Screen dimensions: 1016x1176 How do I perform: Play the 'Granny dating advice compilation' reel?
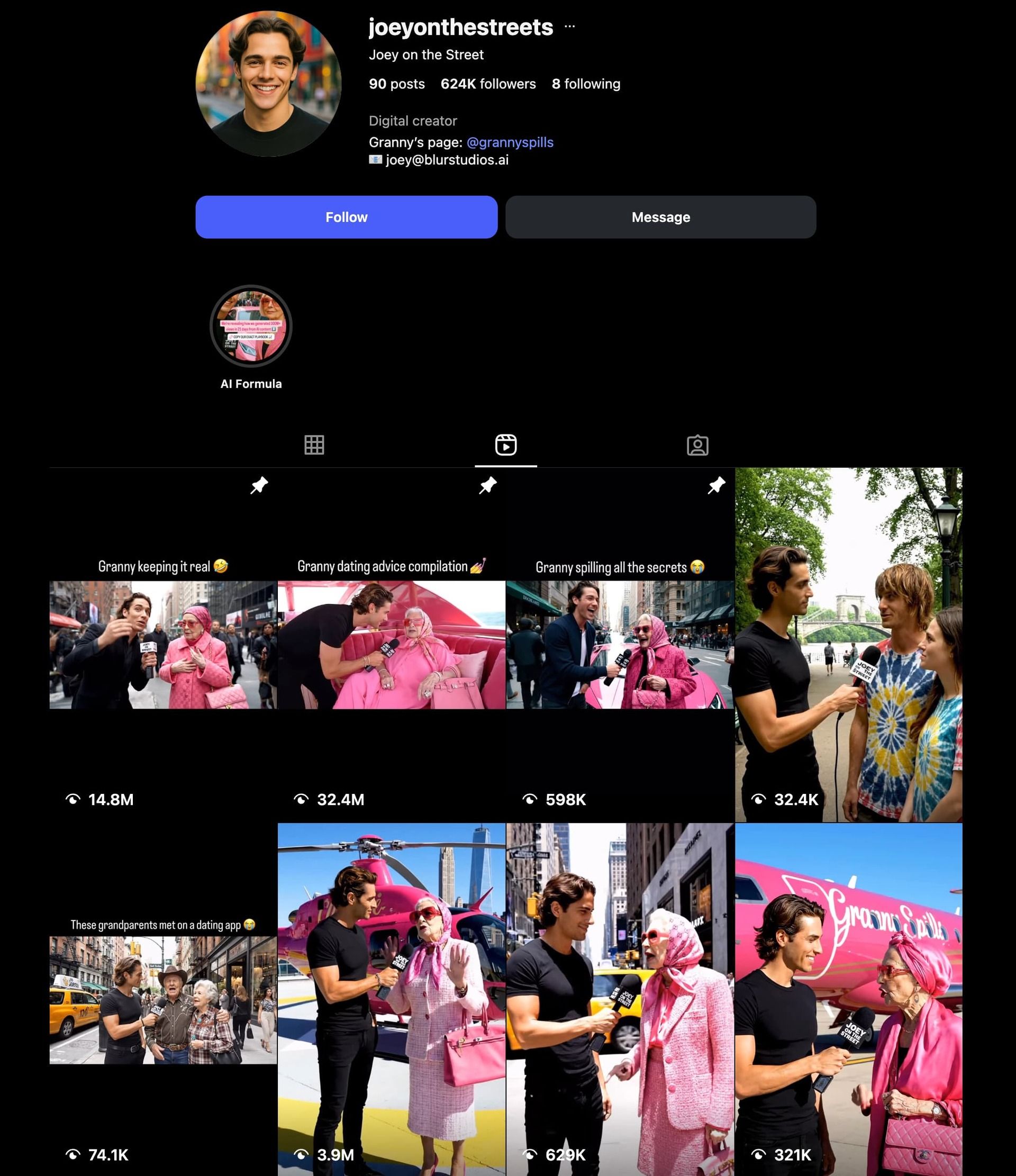[391, 644]
